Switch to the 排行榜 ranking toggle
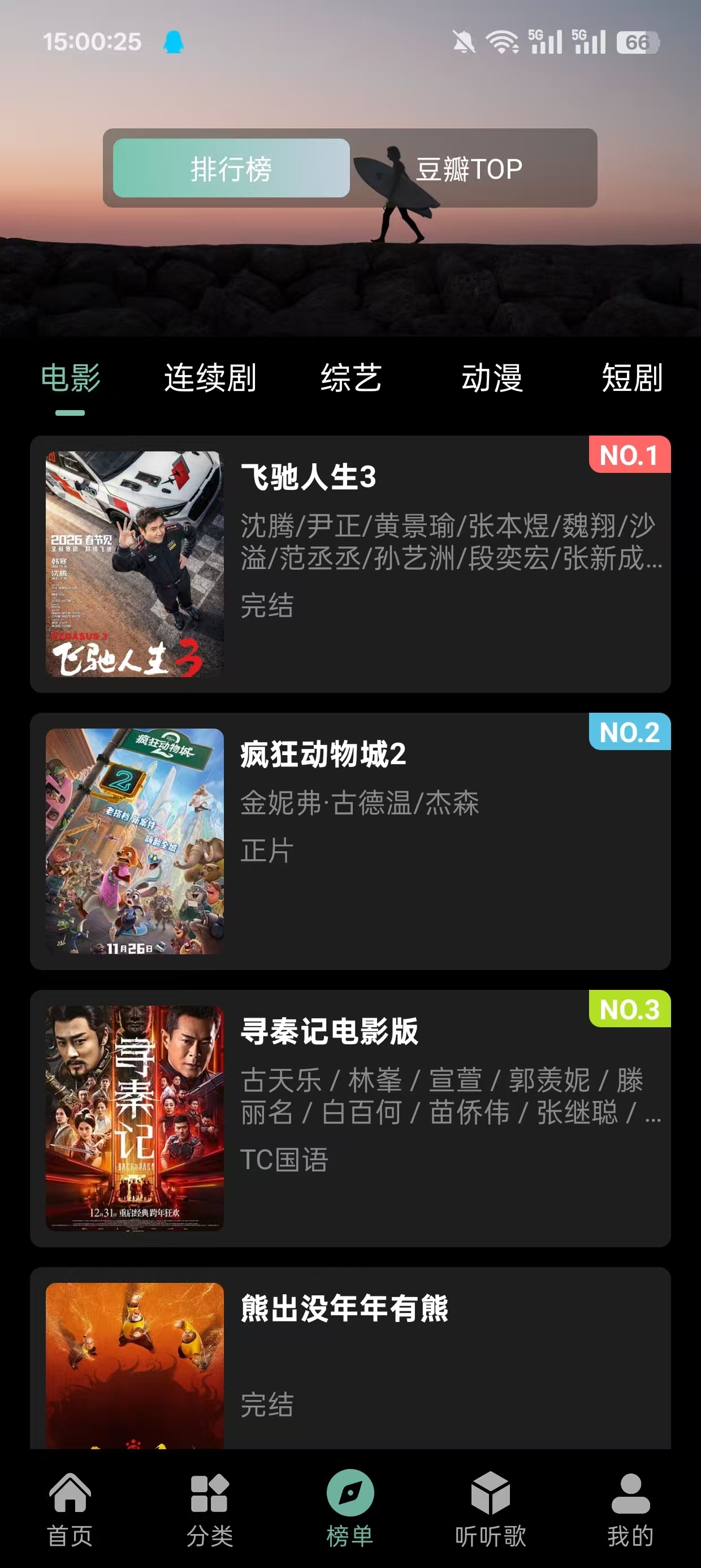Screen dimensions: 701x1568 click(x=230, y=169)
